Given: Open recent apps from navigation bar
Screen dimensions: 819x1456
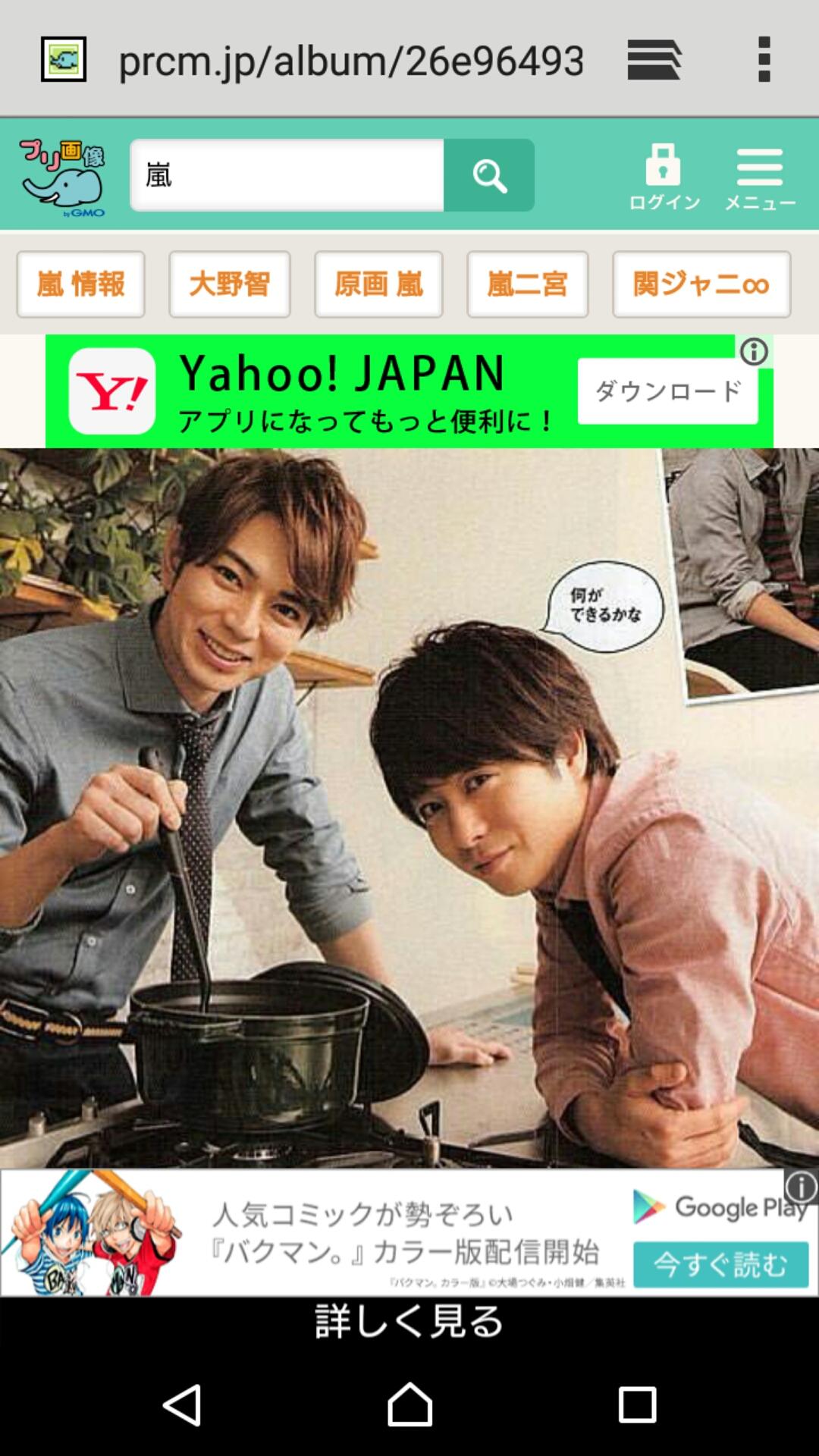Looking at the screenshot, I should (x=637, y=1404).
